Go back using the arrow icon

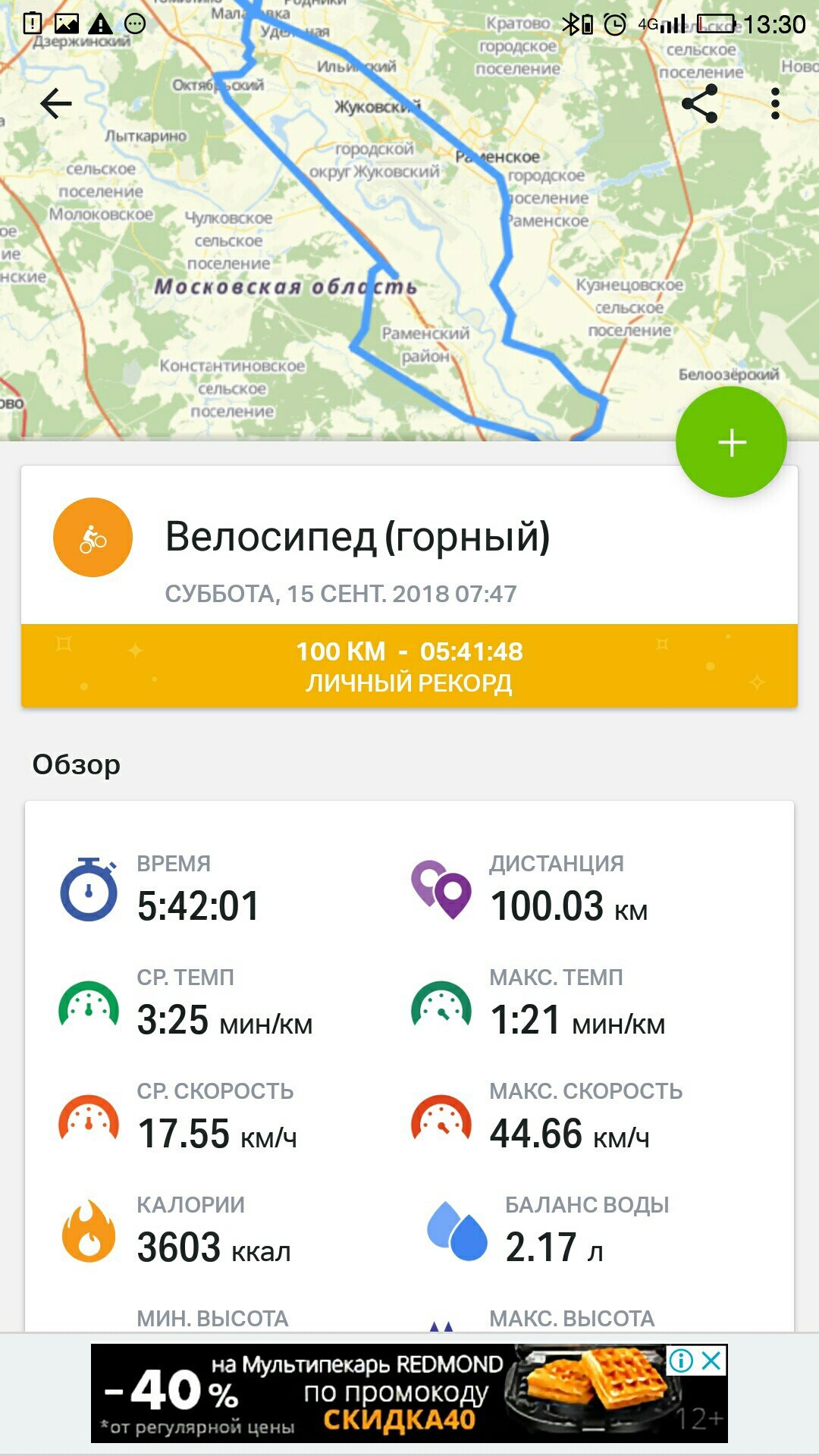pyautogui.click(x=55, y=104)
